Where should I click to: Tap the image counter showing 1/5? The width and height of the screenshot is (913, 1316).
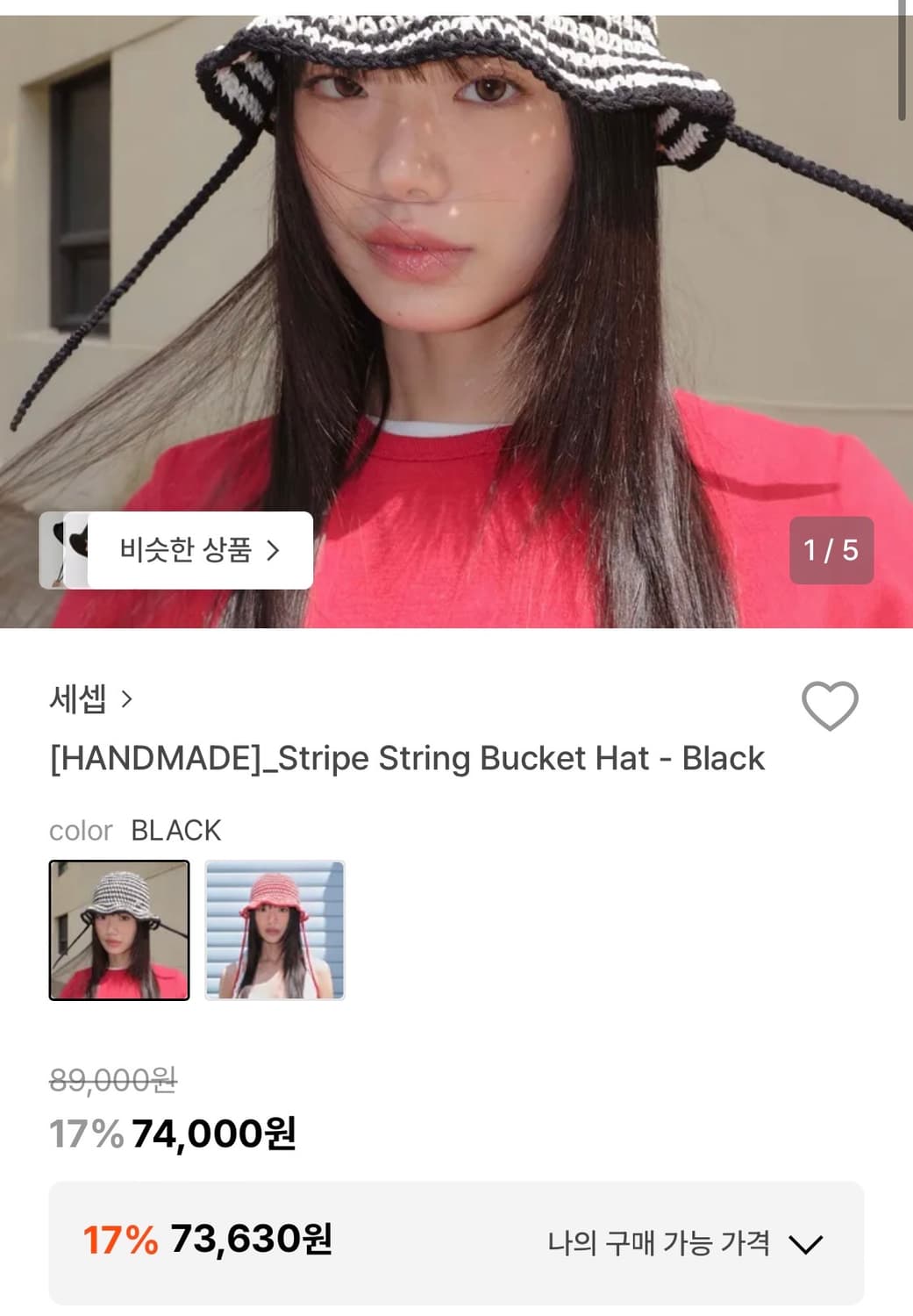tap(832, 550)
